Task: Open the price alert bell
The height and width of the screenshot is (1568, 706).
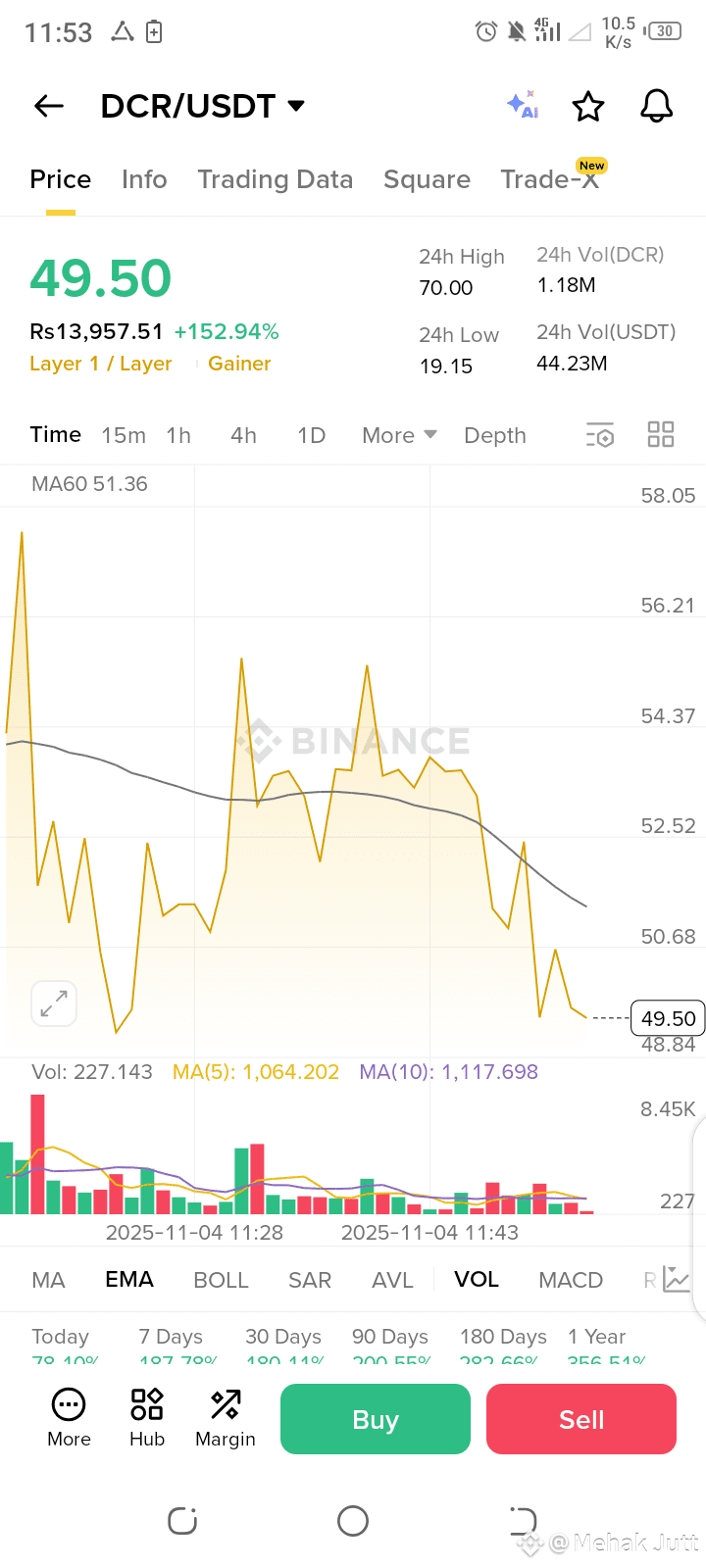Action: [x=656, y=106]
